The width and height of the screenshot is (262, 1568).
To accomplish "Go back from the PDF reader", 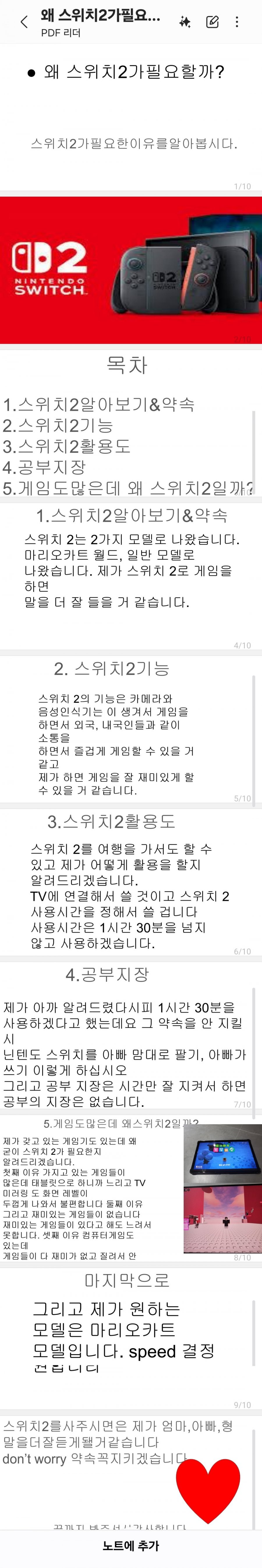I will pyautogui.click(x=24, y=22).
